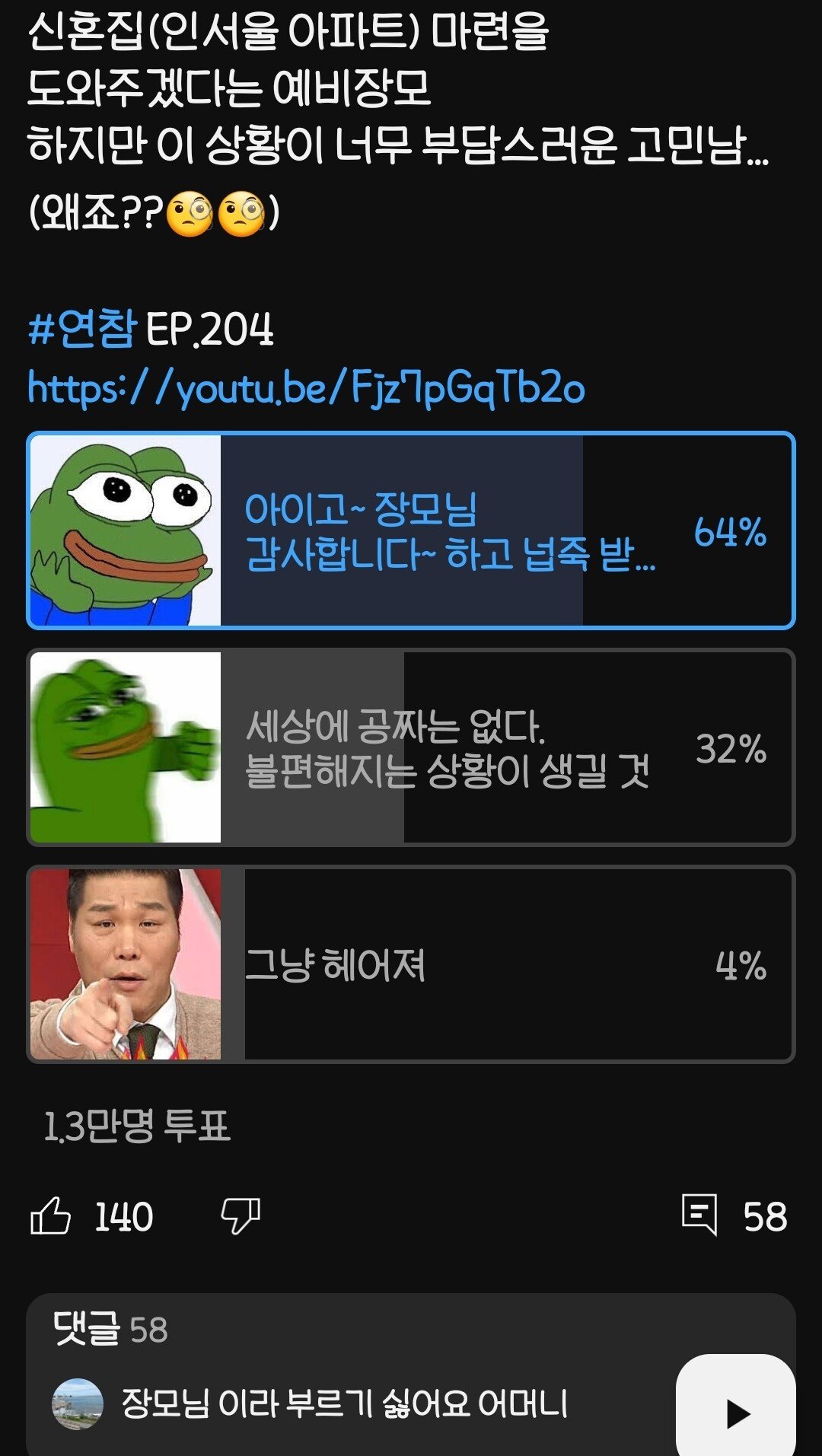Expand the 댓글 58 comments section
The width and height of the screenshot is (822, 1456).
click(411, 1375)
